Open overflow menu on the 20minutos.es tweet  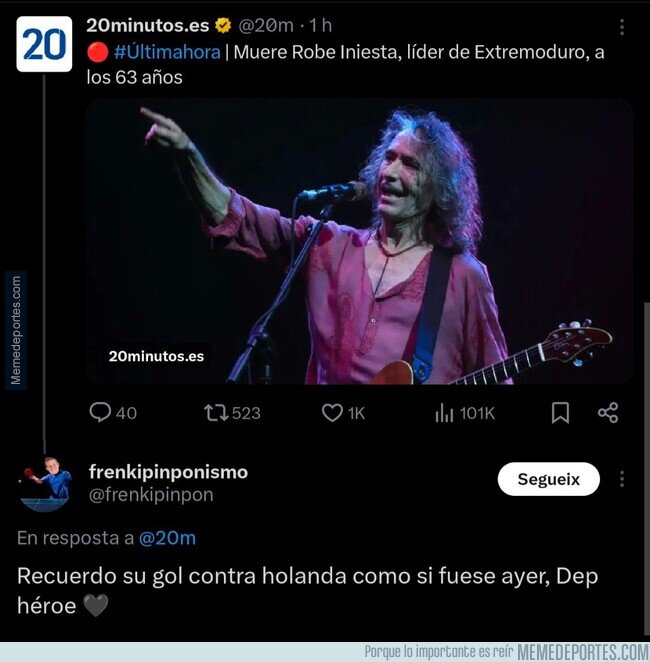pos(621,28)
